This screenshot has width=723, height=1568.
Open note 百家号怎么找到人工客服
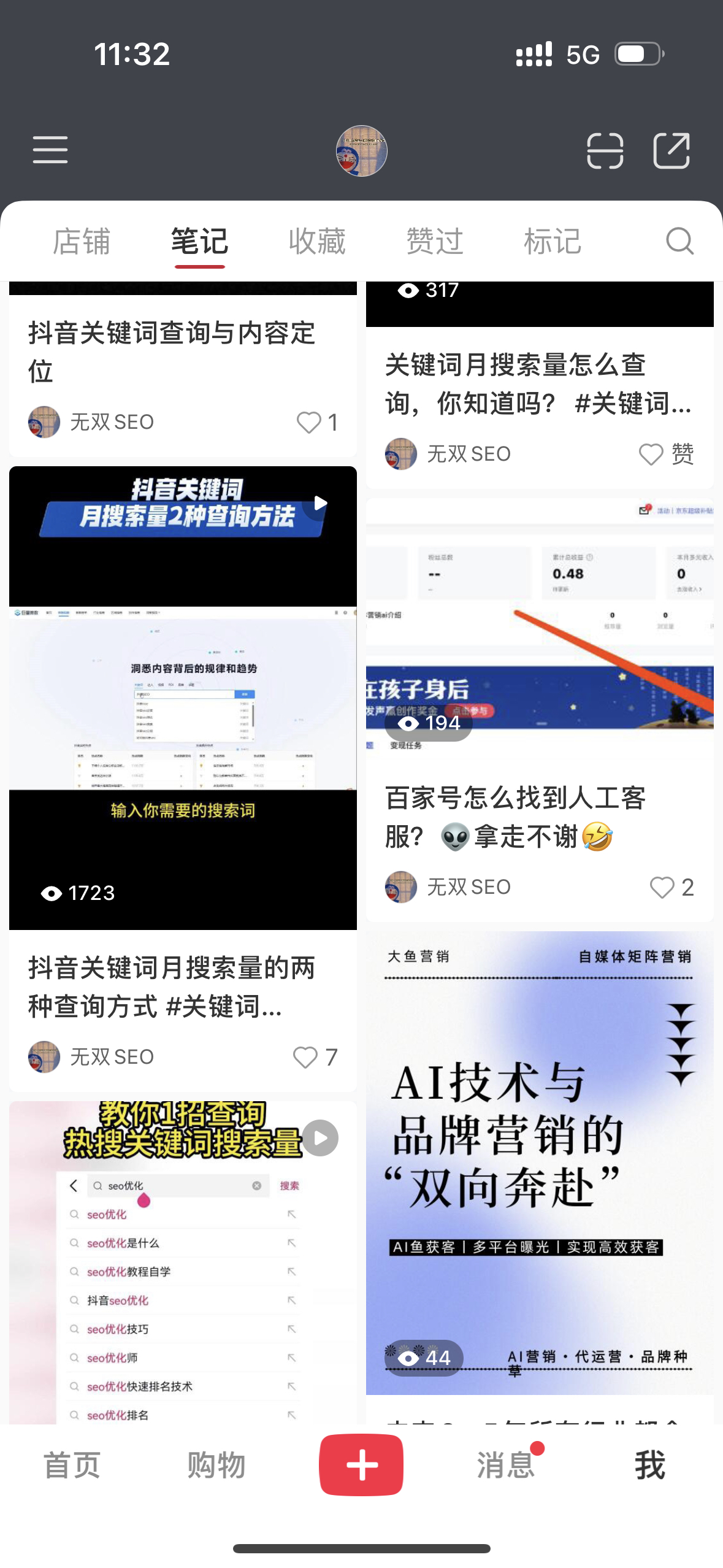[x=515, y=818]
